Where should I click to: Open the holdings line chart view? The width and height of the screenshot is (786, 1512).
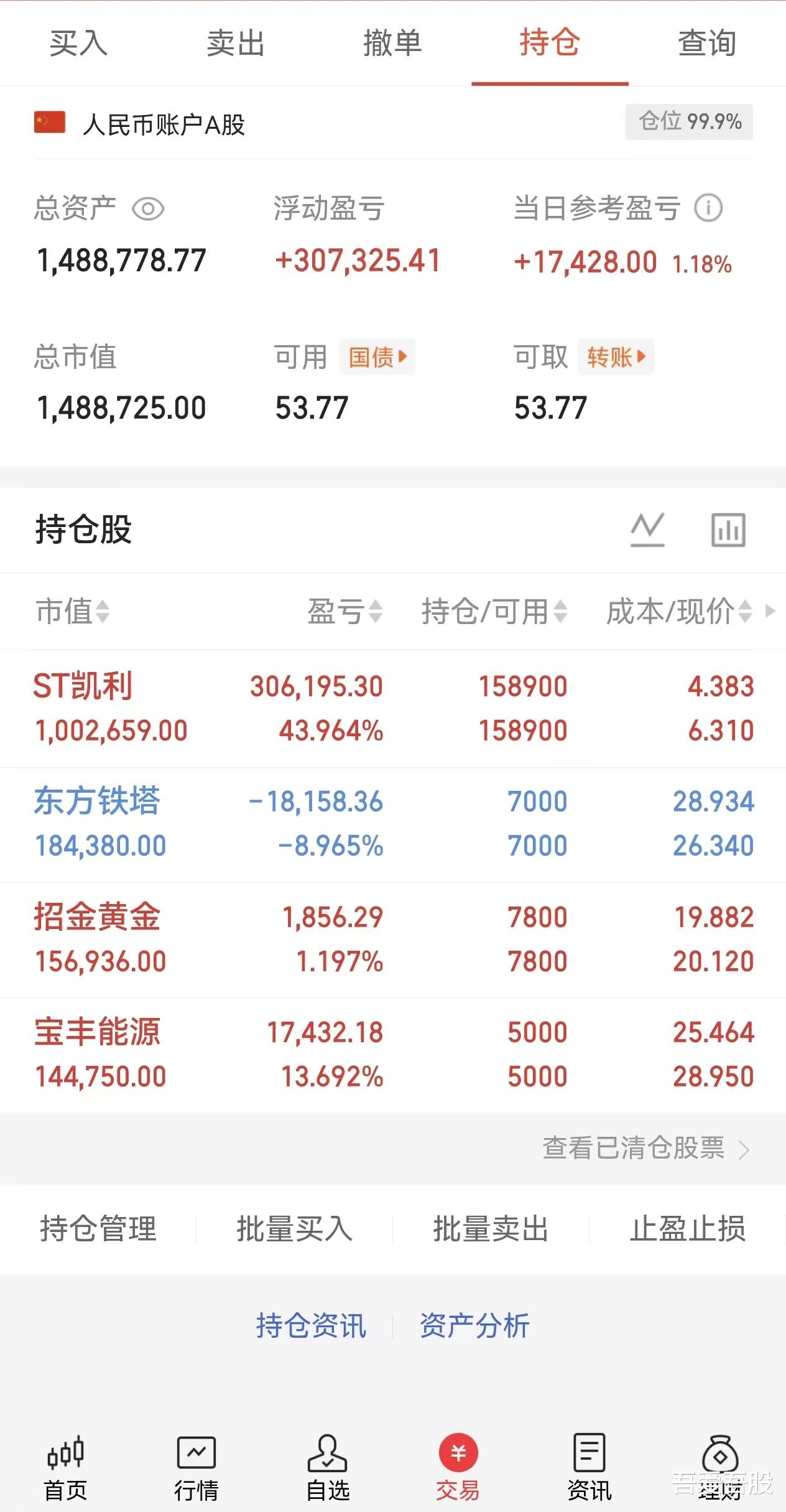[647, 530]
